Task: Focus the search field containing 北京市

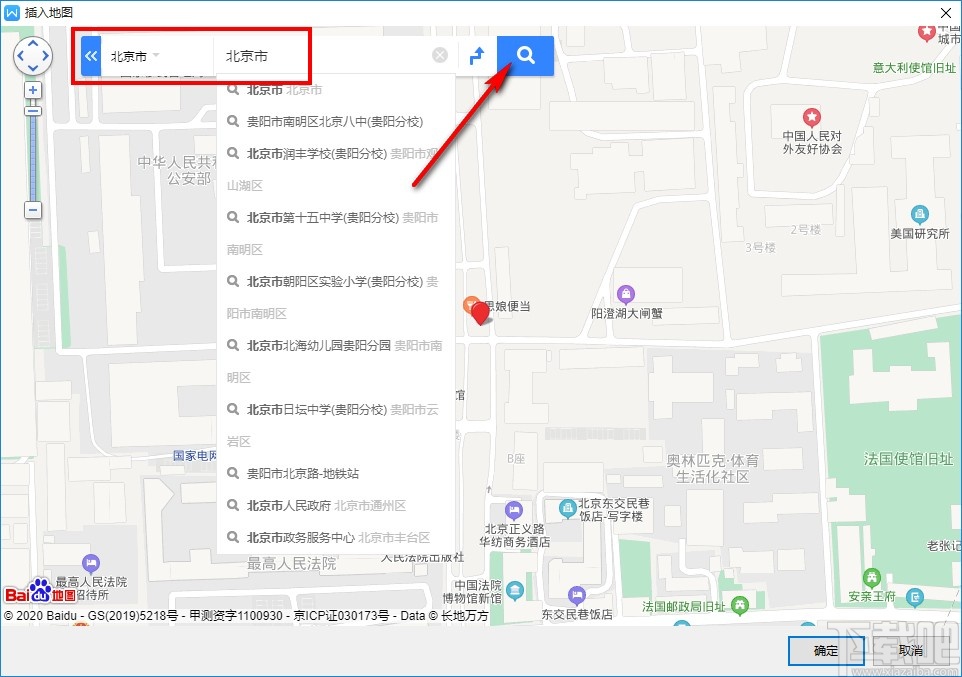Action: click(x=320, y=56)
